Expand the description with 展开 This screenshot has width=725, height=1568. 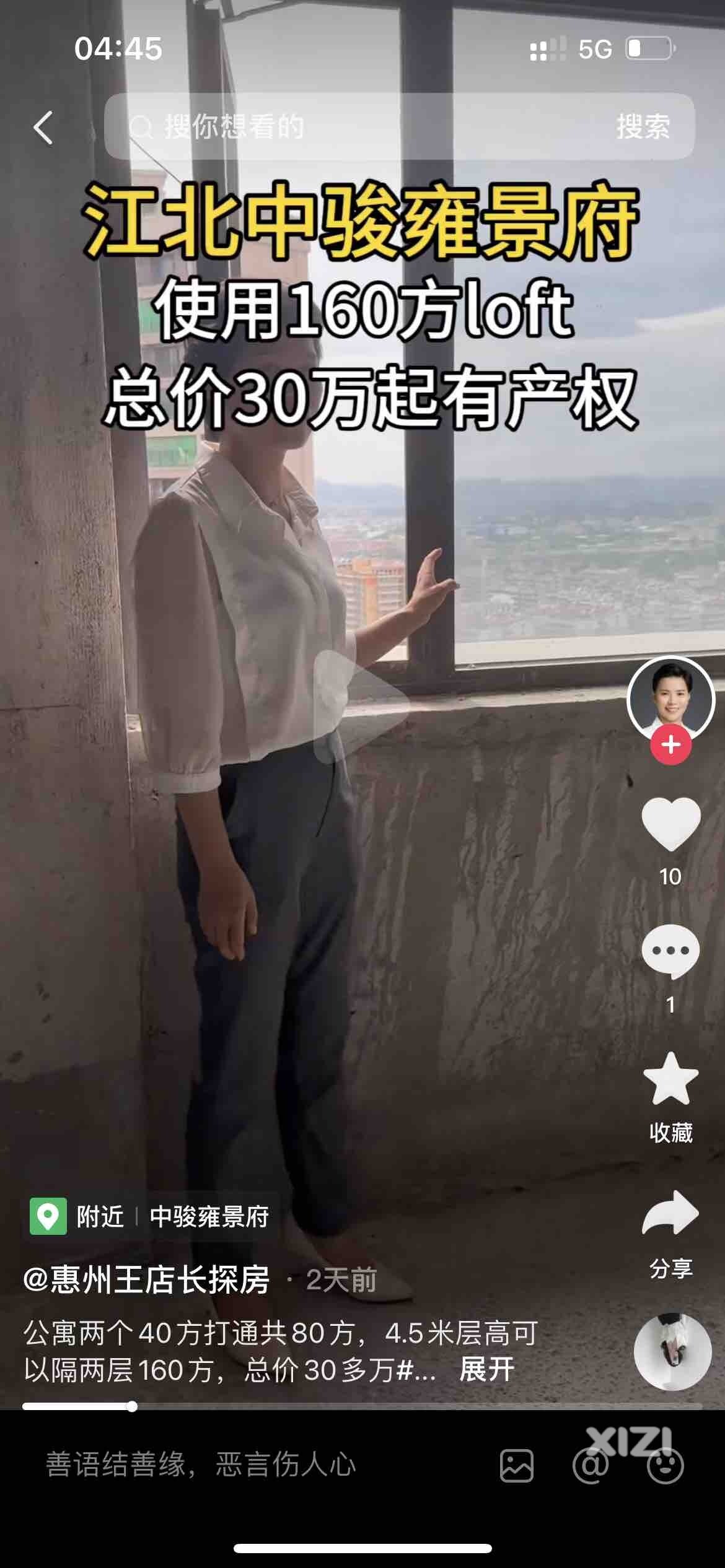(x=486, y=1369)
